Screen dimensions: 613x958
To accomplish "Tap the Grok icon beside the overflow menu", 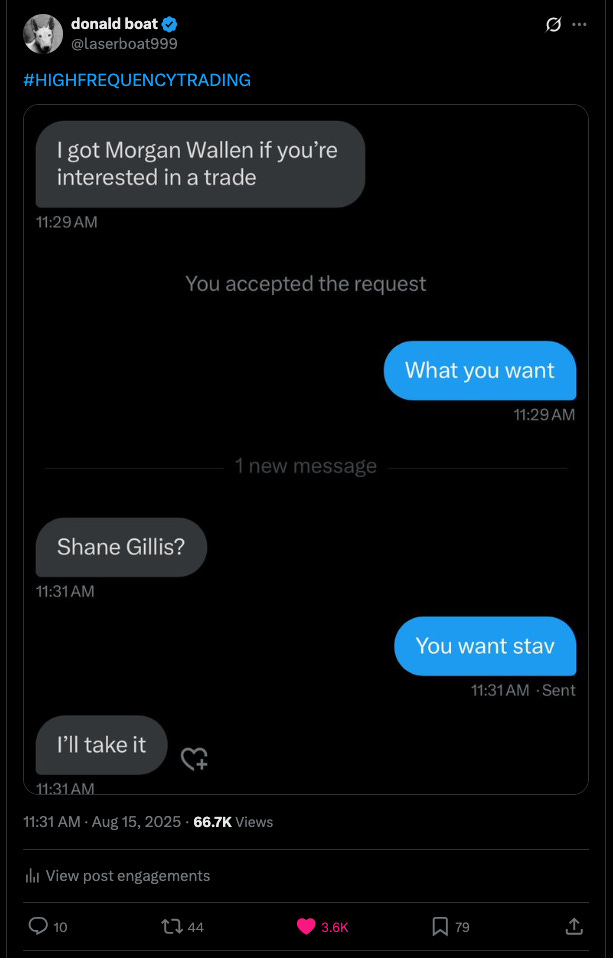I will [553, 25].
